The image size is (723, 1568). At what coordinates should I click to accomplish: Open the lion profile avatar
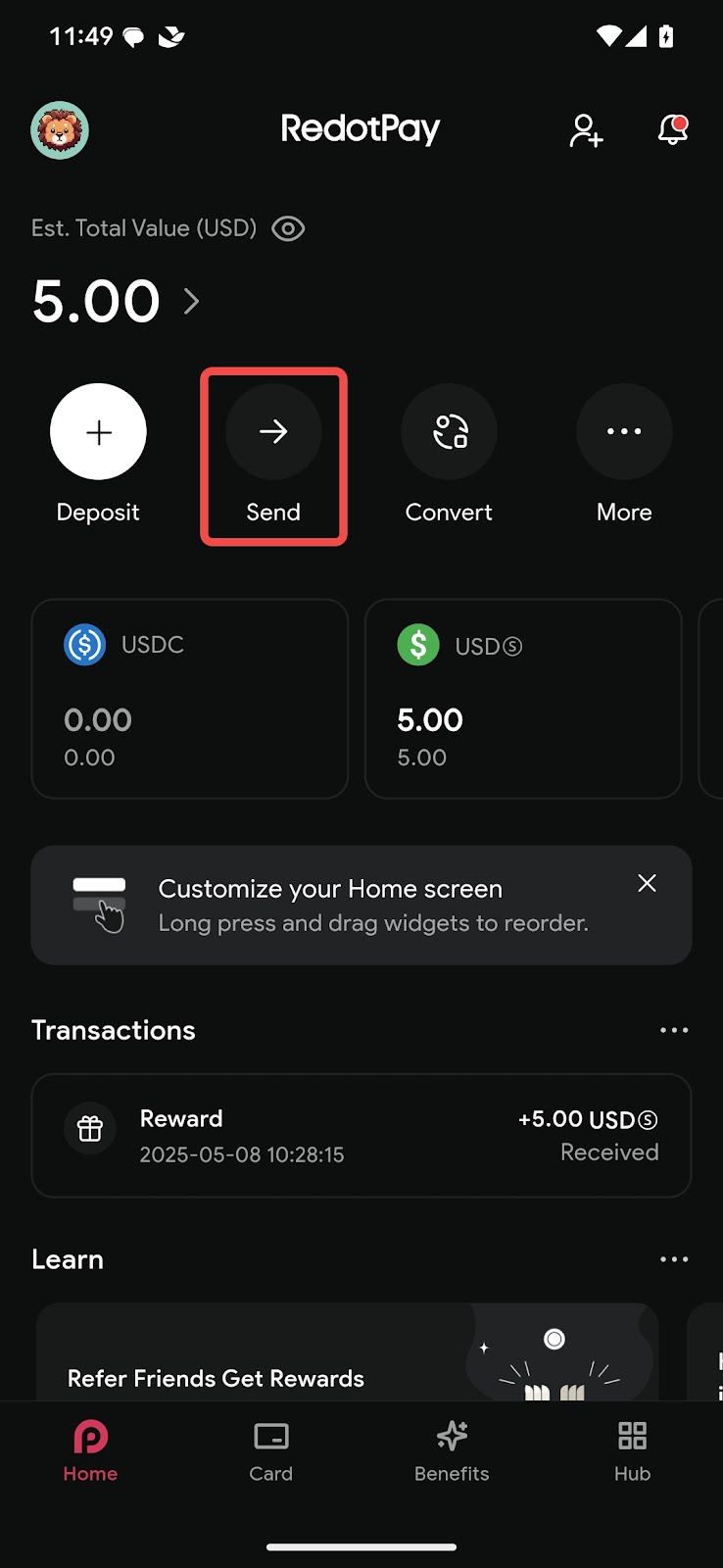point(60,130)
